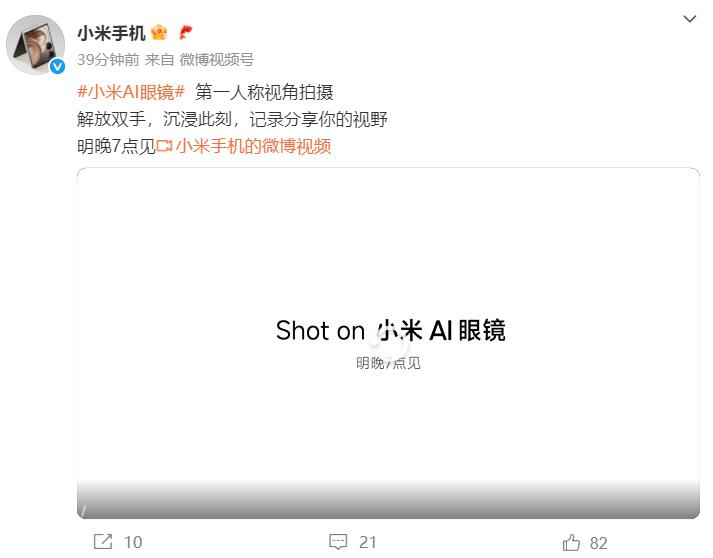The height and width of the screenshot is (558, 713).
Task: Like this post
Action: pyautogui.click(x=585, y=541)
